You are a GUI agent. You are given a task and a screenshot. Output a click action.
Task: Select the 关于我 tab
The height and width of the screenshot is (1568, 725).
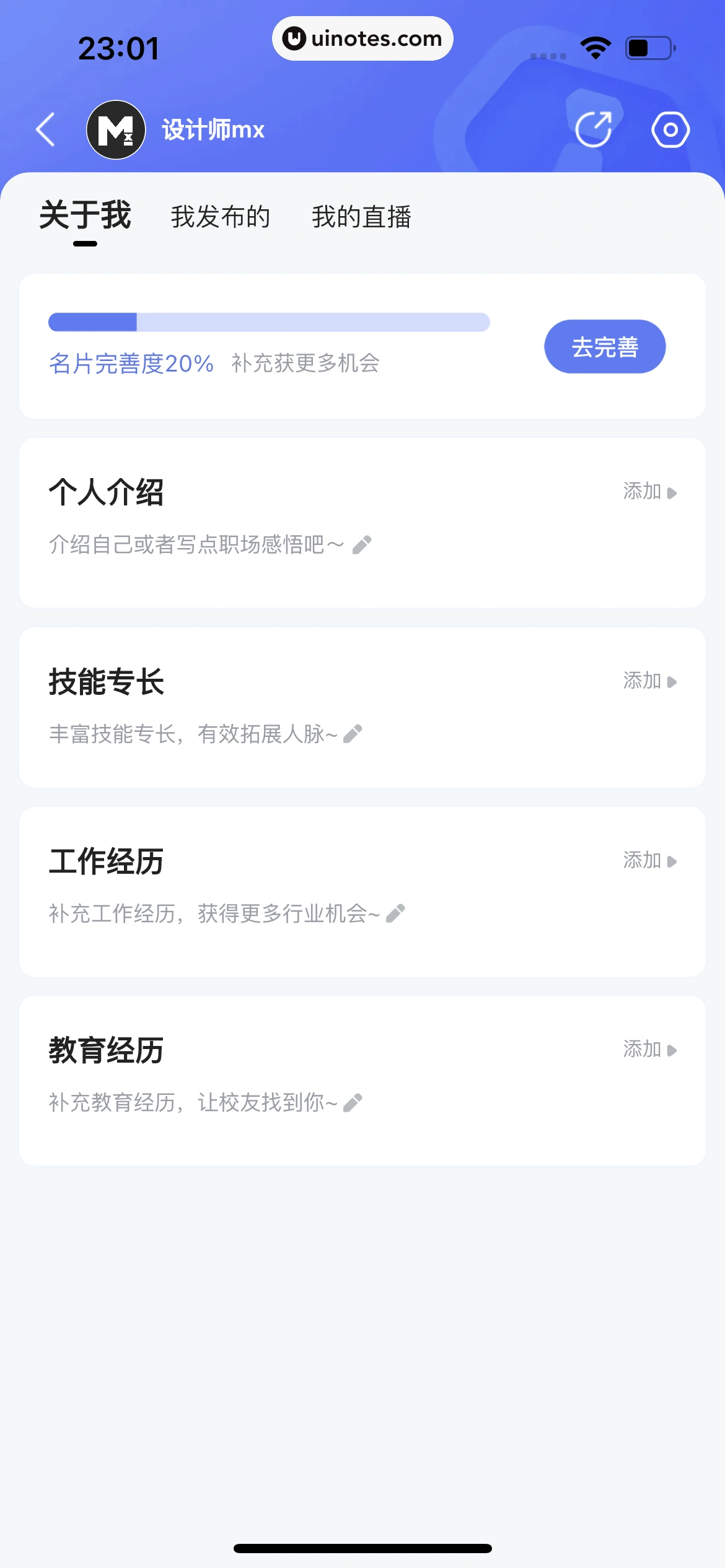(x=85, y=216)
